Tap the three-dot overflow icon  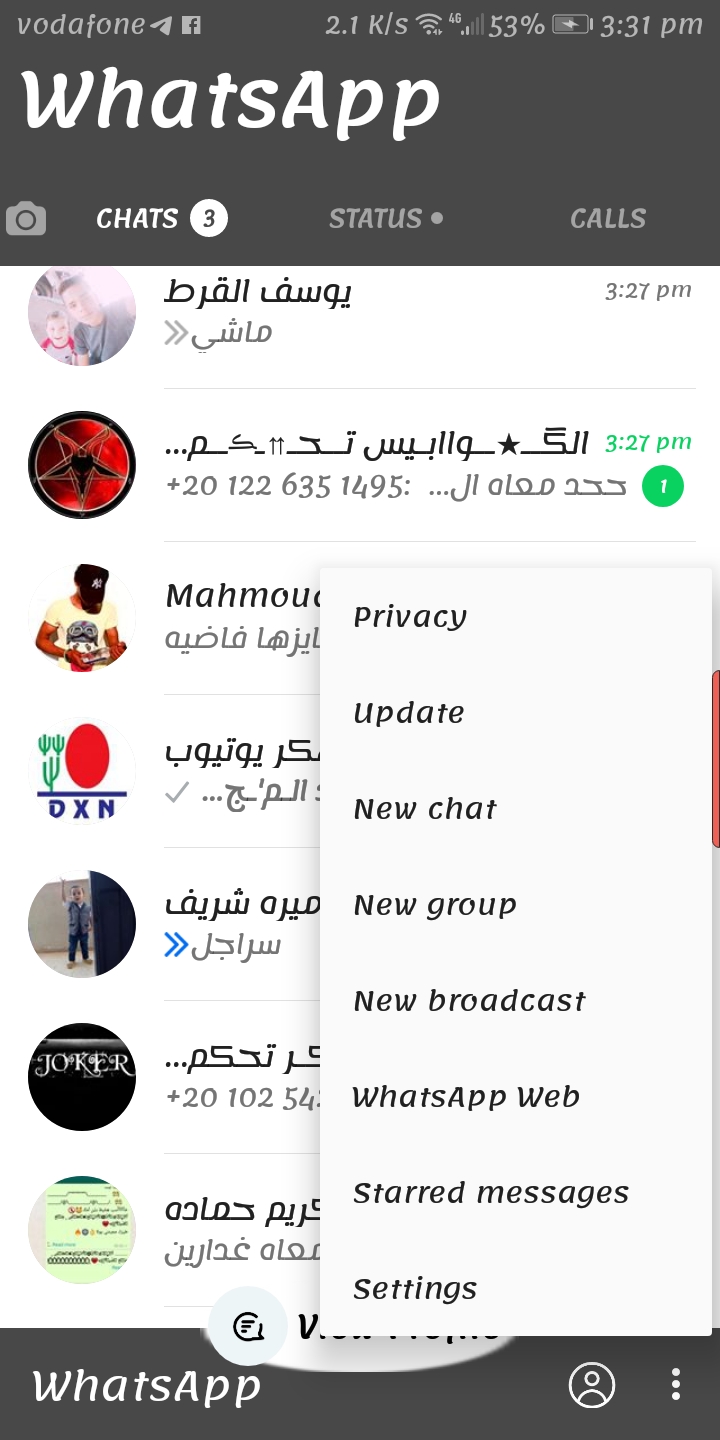676,1385
